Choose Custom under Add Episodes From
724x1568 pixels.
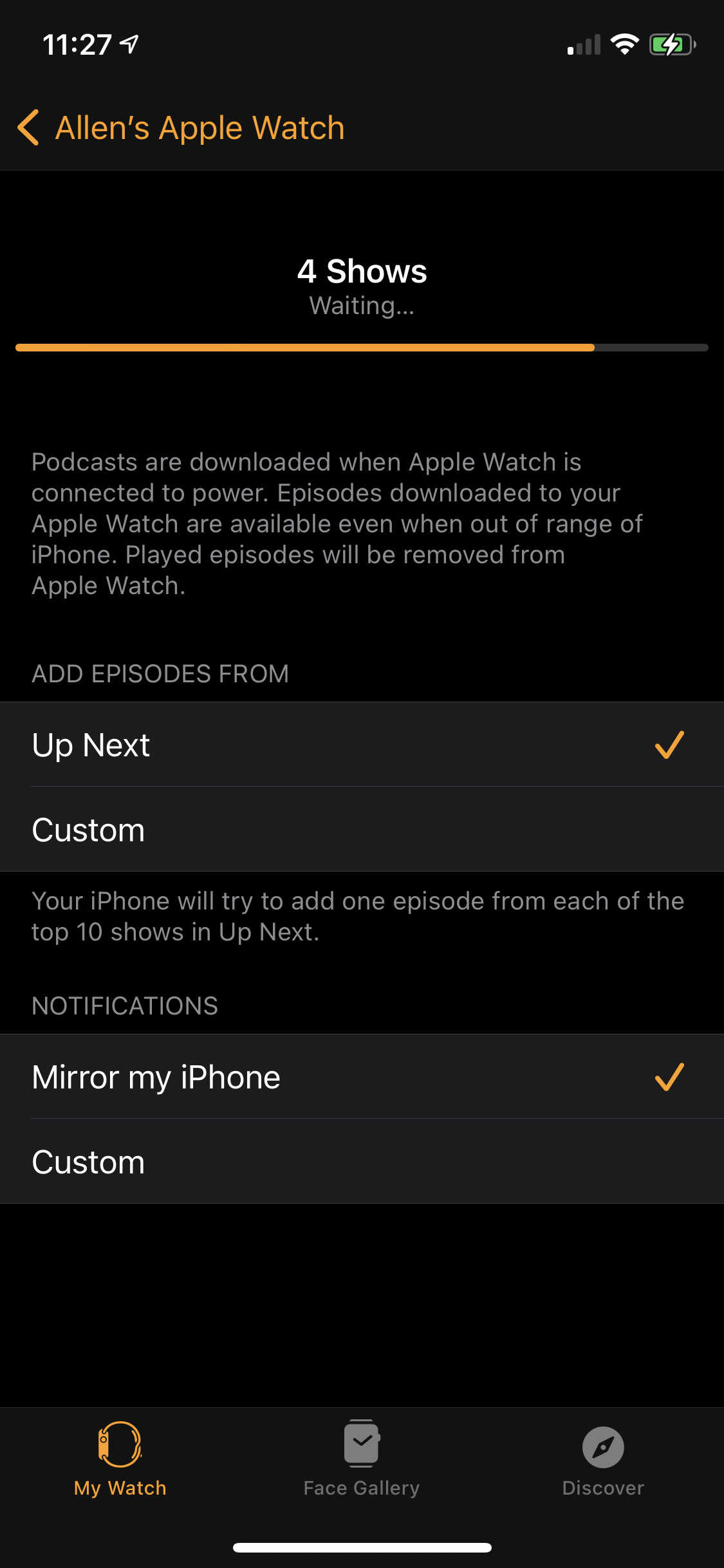pyautogui.click(x=362, y=830)
